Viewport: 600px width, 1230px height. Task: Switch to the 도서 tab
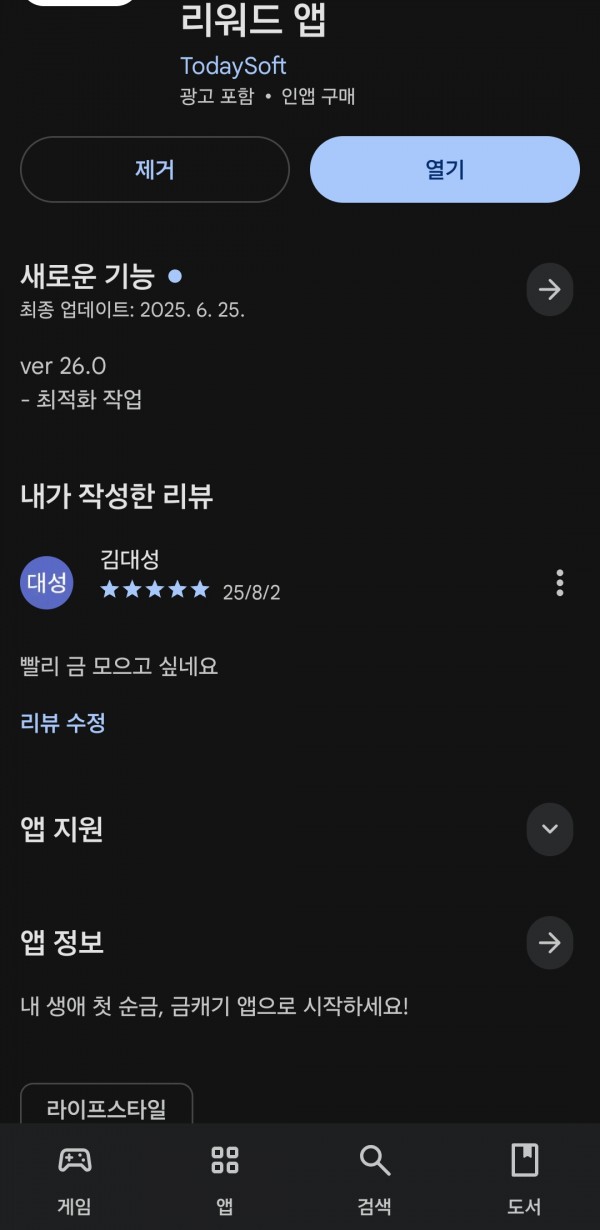[525, 1177]
